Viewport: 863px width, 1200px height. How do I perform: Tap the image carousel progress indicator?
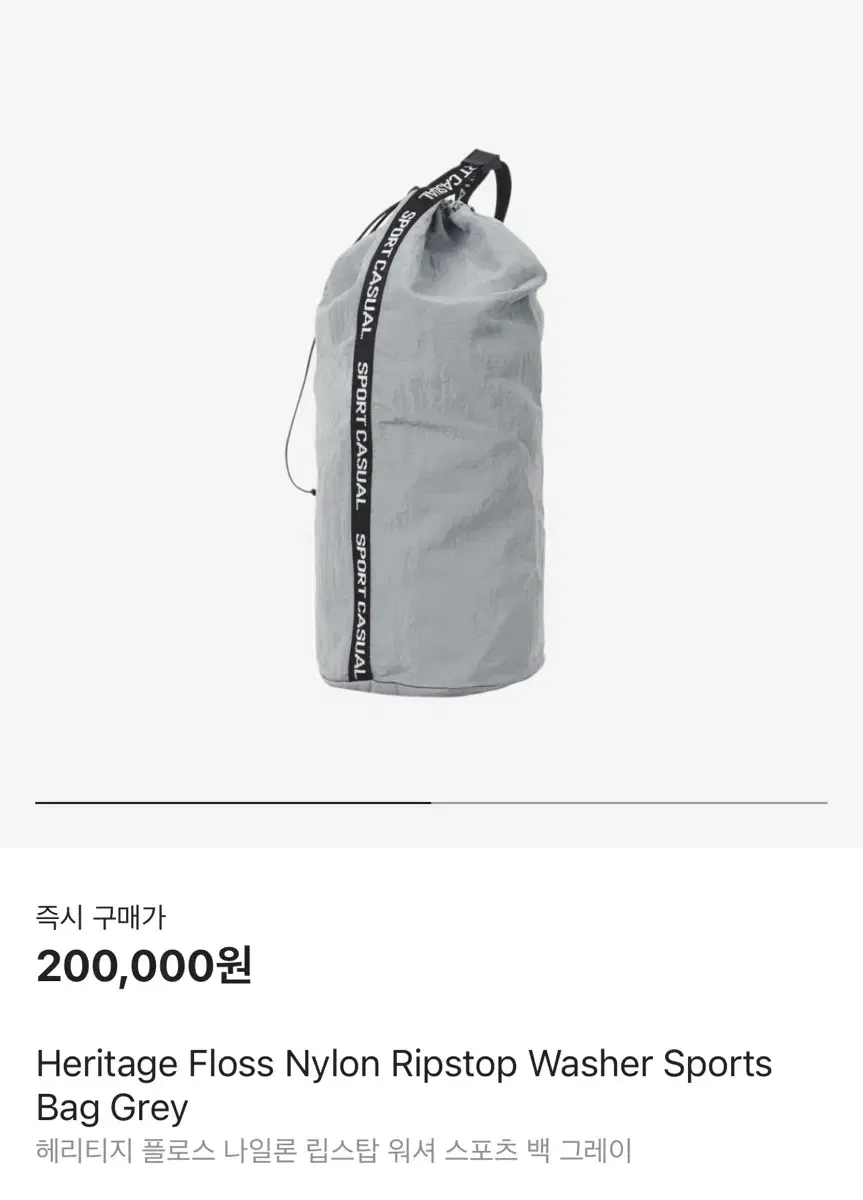(432, 803)
